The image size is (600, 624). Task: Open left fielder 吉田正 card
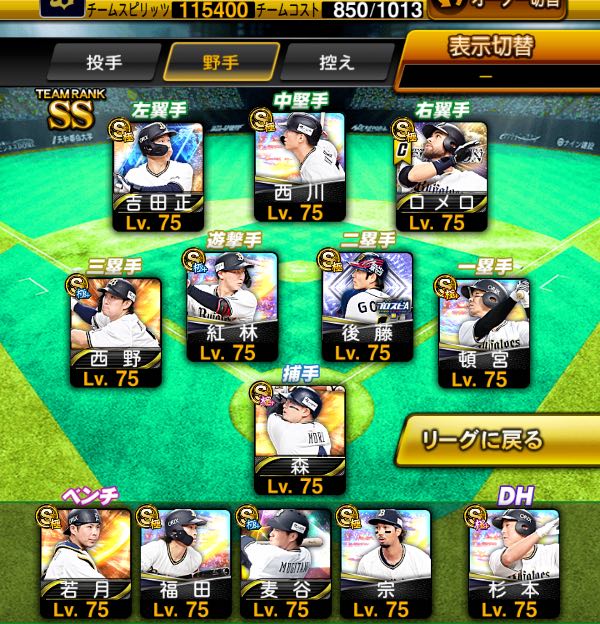(158, 177)
